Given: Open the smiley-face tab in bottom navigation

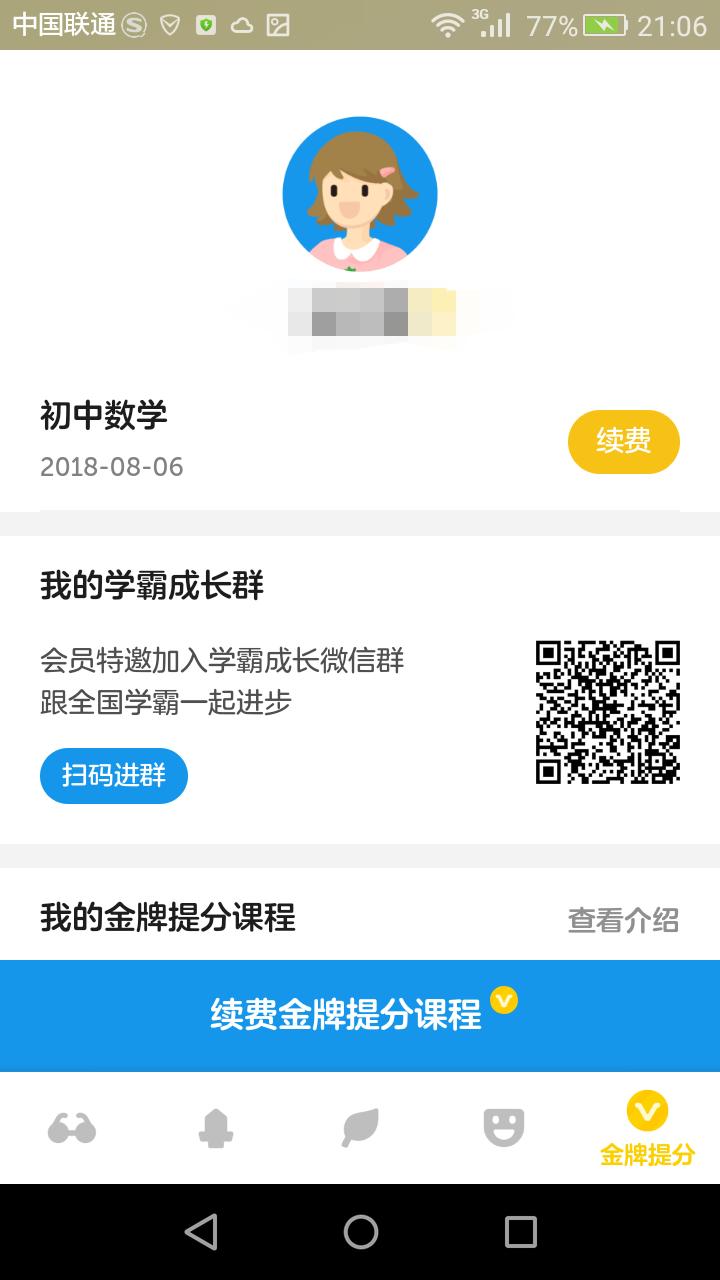Looking at the screenshot, I should point(503,1127).
